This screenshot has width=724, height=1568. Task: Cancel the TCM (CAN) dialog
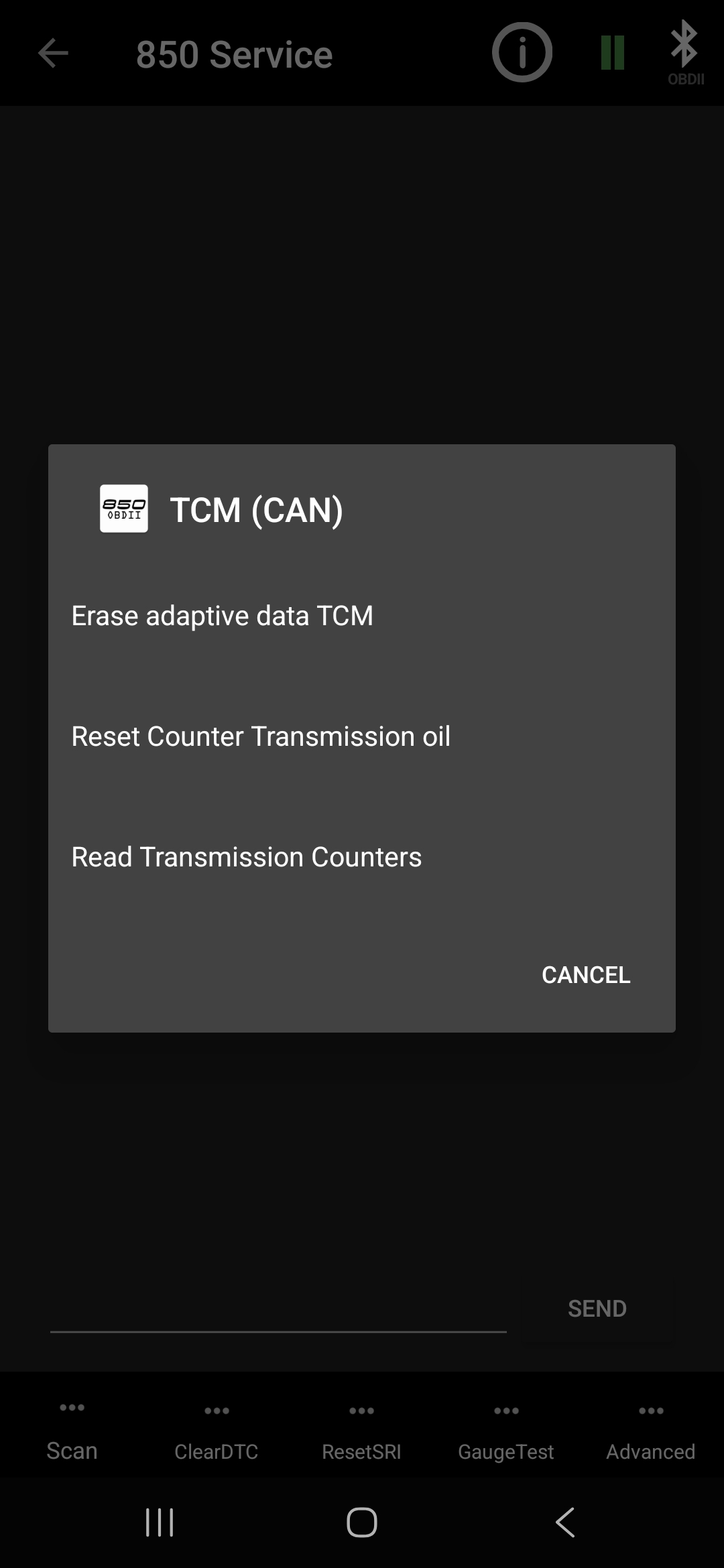(x=585, y=975)
